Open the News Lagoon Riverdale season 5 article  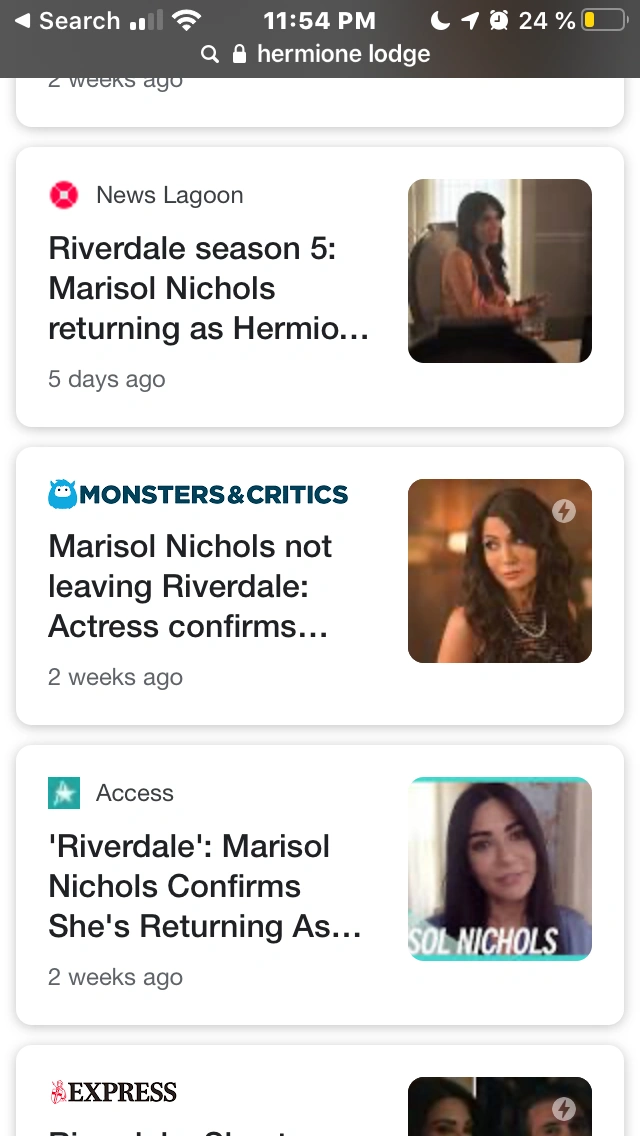coord(208,288)
